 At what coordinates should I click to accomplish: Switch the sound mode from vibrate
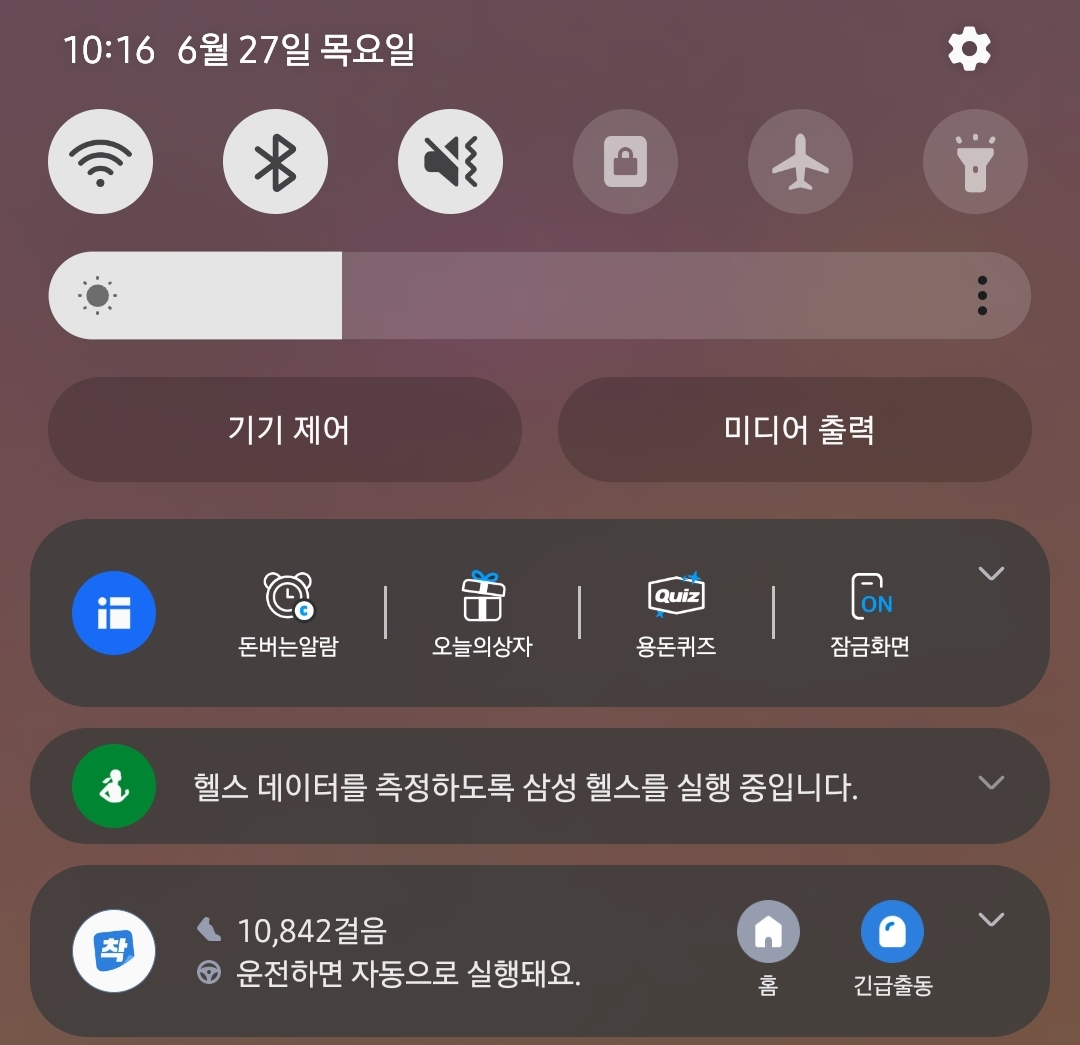click(450, 162)
